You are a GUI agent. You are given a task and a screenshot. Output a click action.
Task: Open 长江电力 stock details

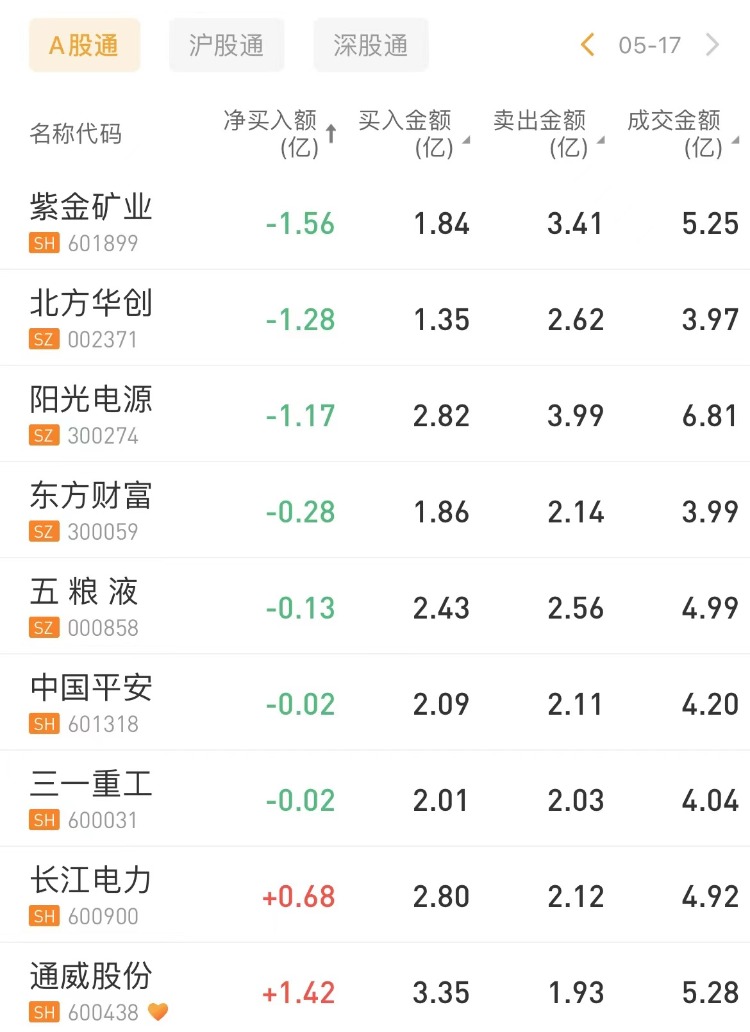(x=91, y=894)
